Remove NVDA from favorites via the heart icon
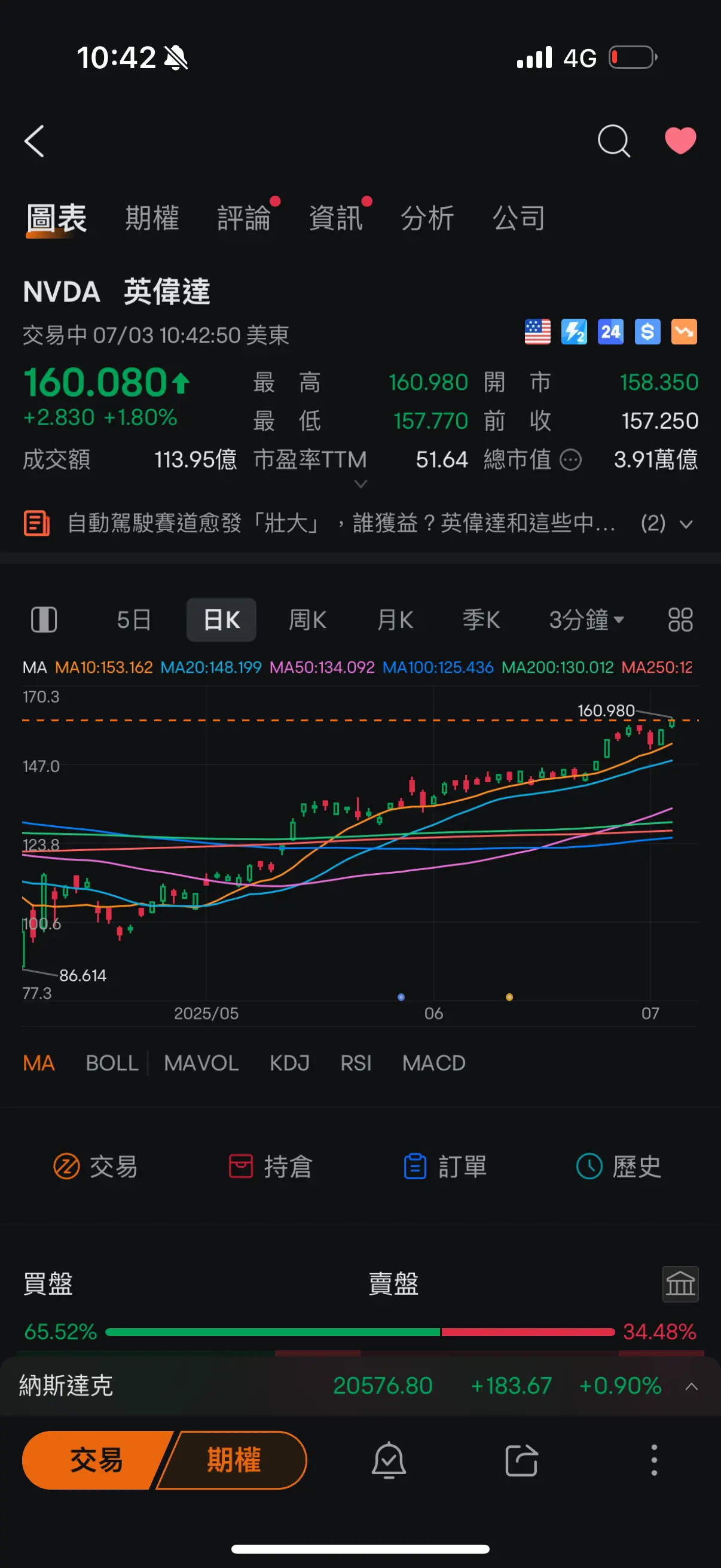The height and width of the screenshot is (1568, 721). [680, 141]
